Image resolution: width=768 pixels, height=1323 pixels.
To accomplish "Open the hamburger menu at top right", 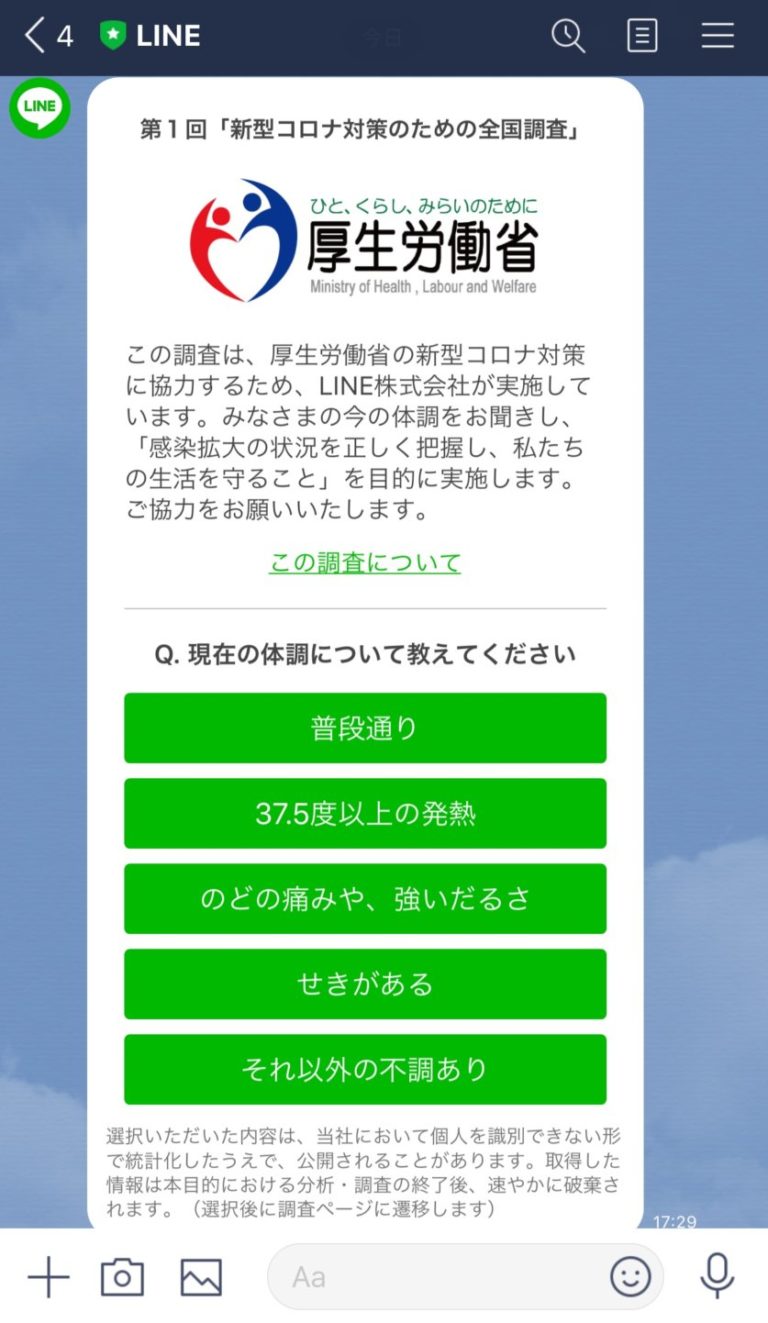I will pyautogui.click(x=717, y=36).
